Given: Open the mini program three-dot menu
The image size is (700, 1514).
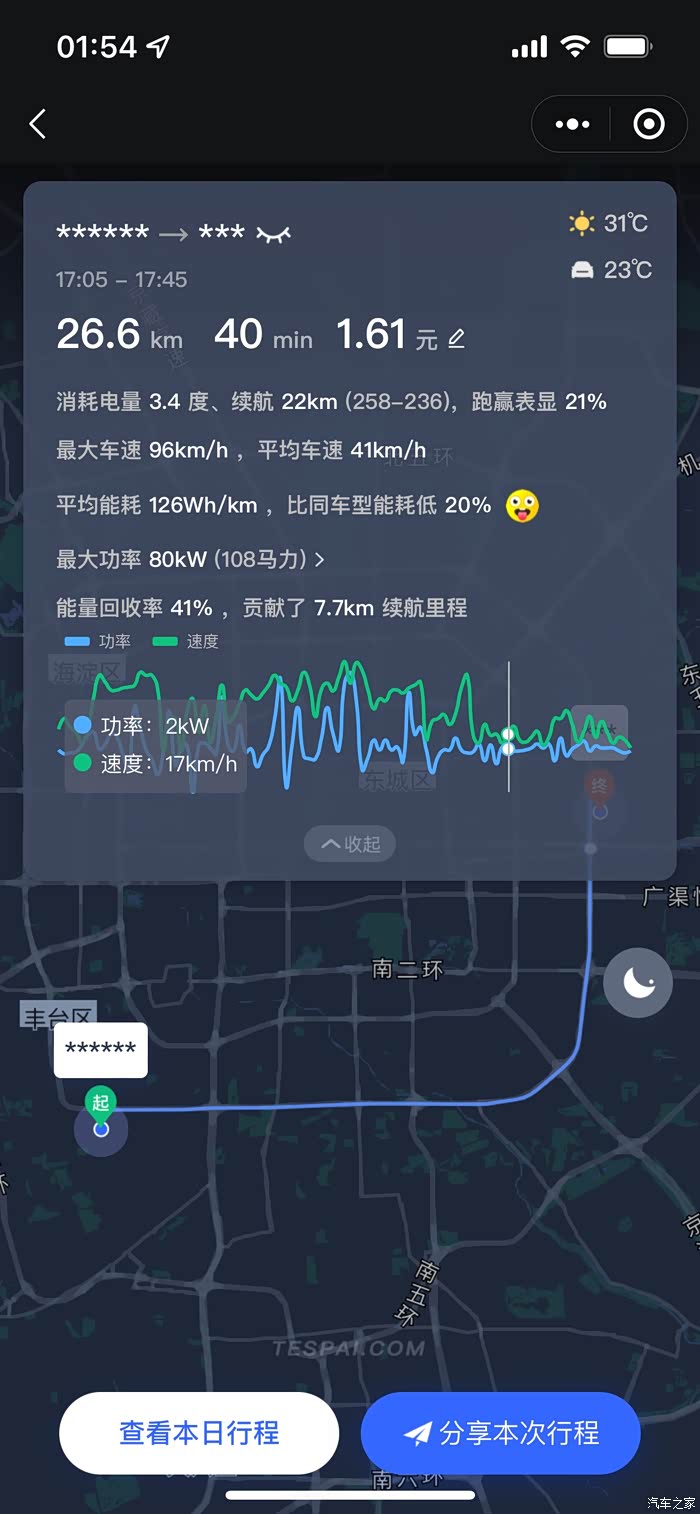Looking at the screenshot, I should click(572, 125).
